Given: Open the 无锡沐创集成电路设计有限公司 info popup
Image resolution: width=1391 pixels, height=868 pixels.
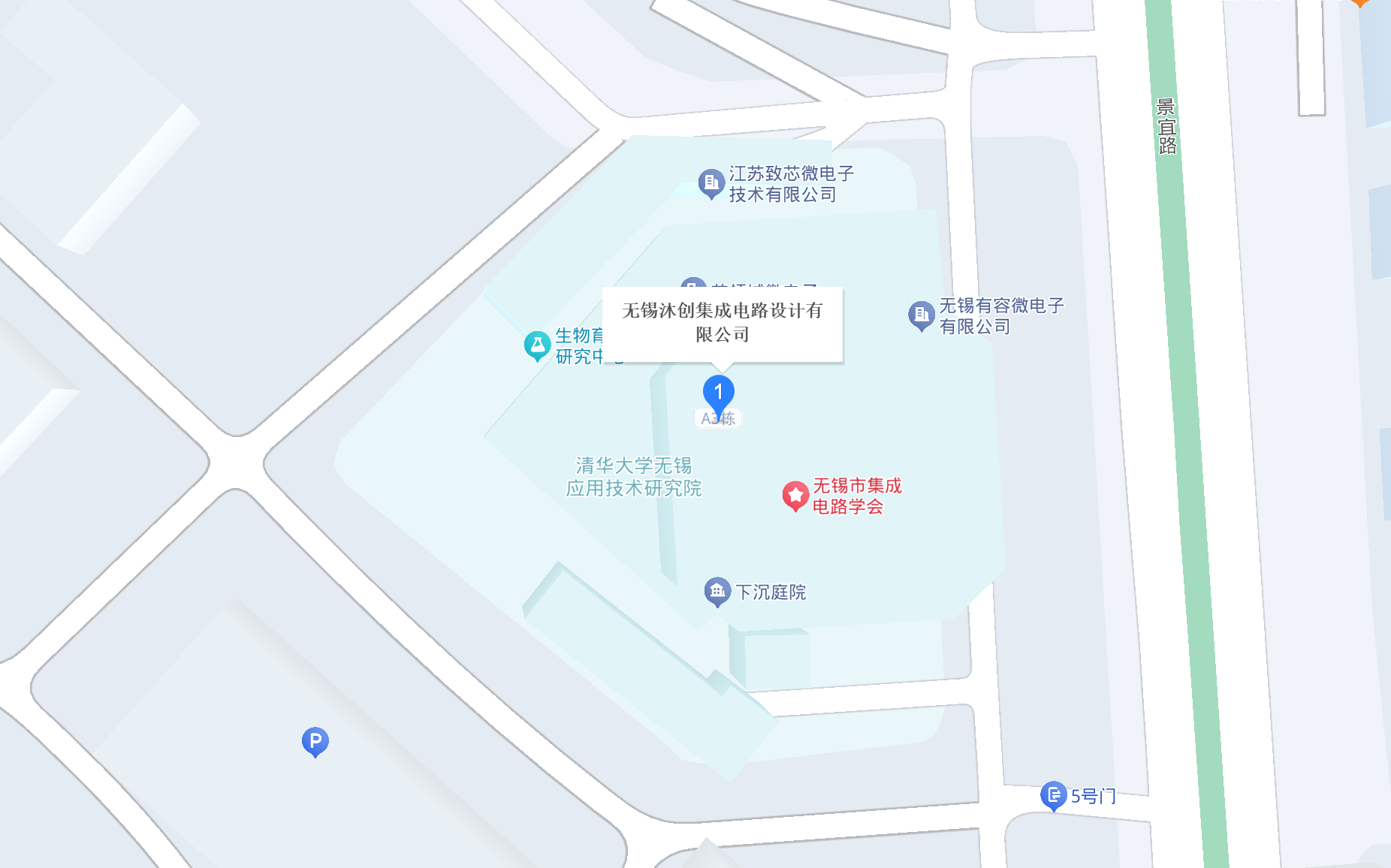Looking at the screenshot, I should click(x=722, y=323).
